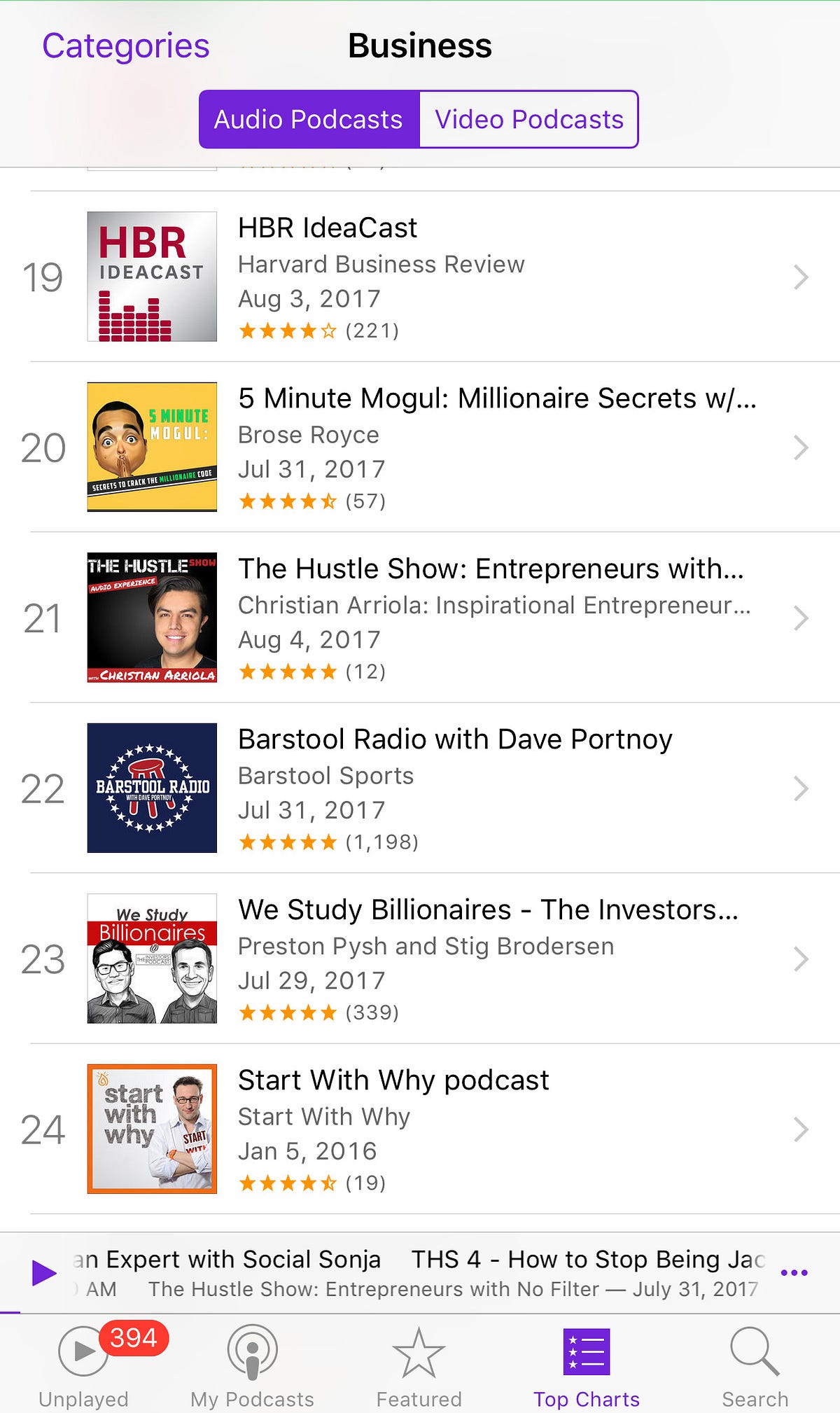The height and width of the screenshot is (1413, 840).
Task: Play the episode in mini player
Action: click(x=44, y=1272)
